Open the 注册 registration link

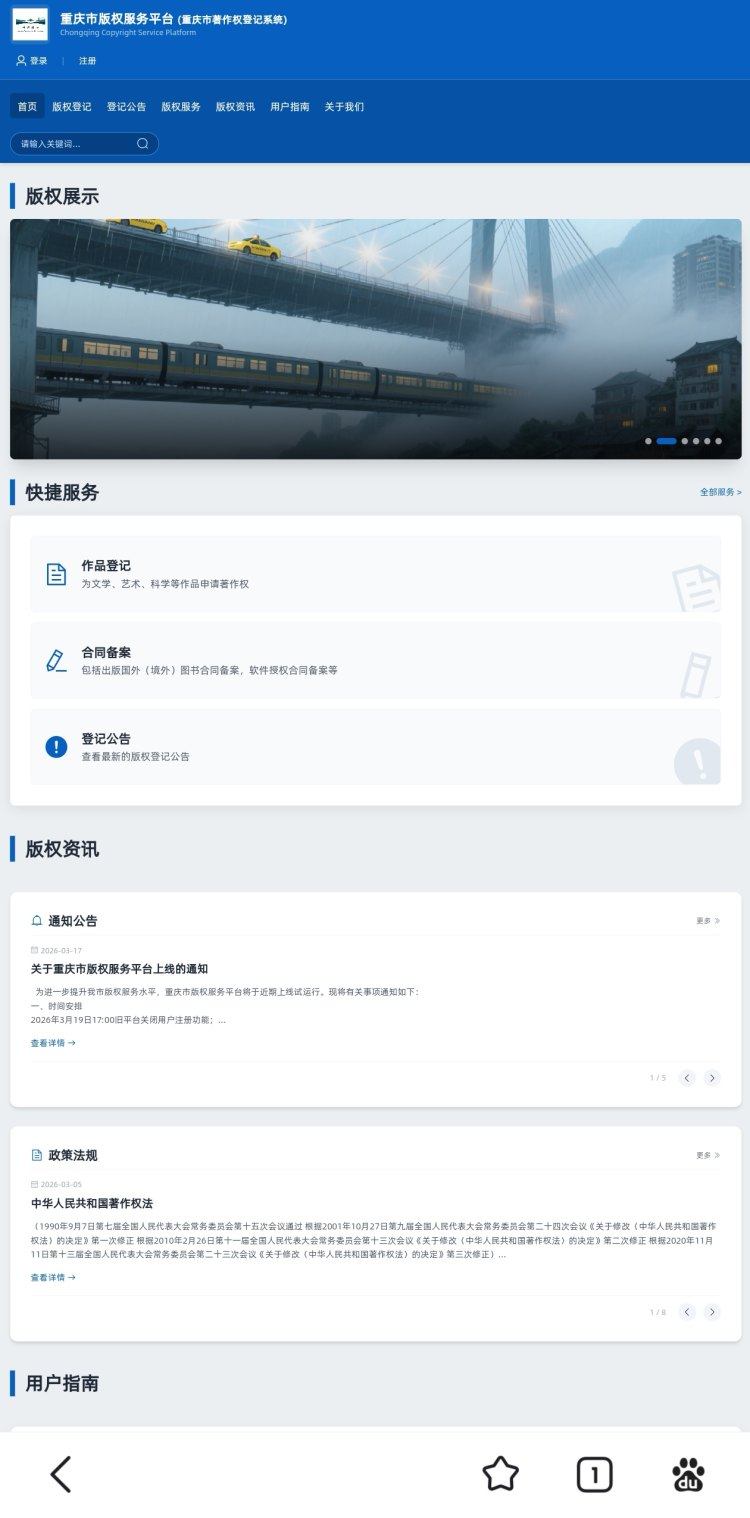(x=88, y=61)
